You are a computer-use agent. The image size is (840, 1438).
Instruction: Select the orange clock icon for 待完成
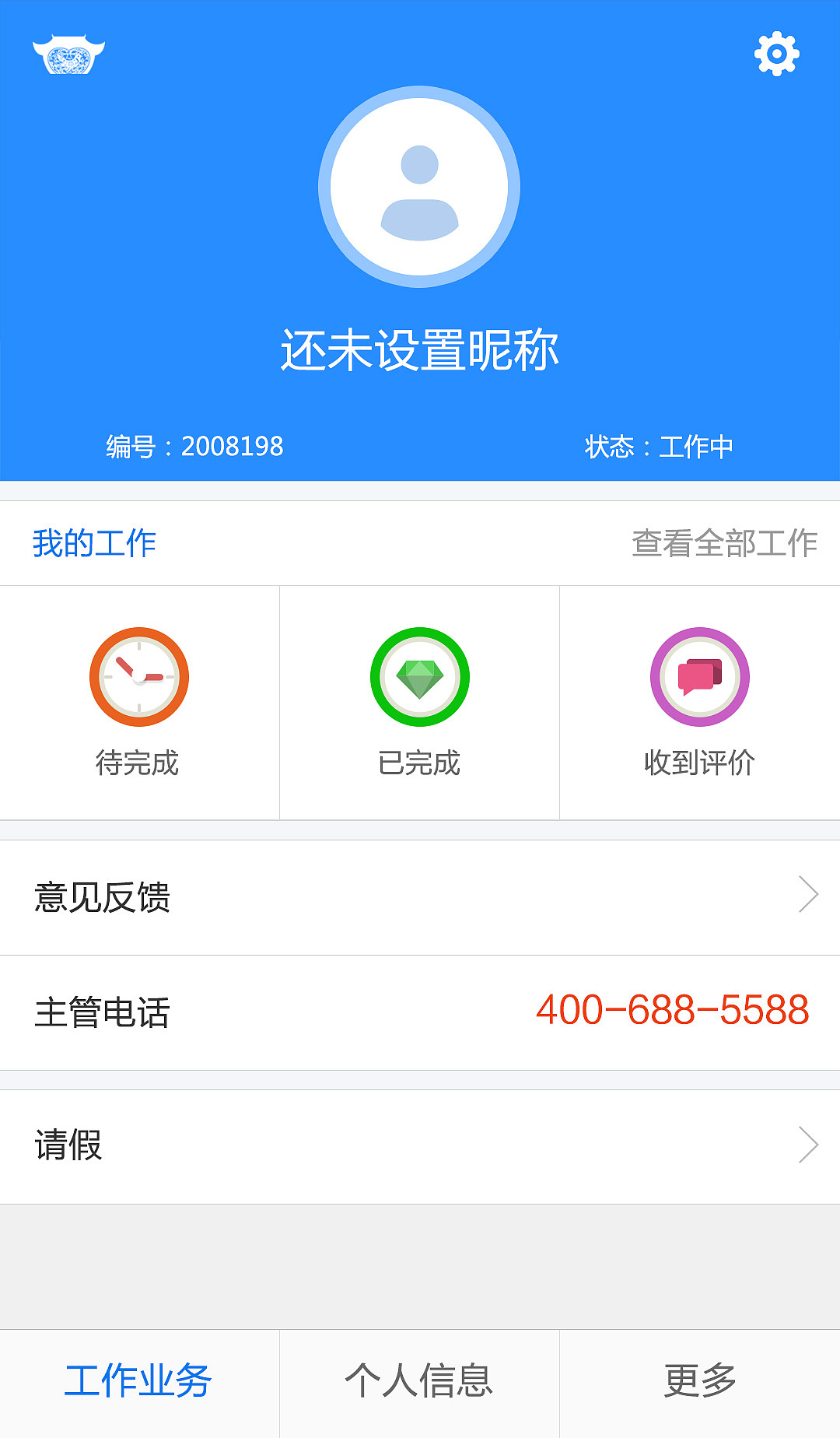[x=138, y=675]
